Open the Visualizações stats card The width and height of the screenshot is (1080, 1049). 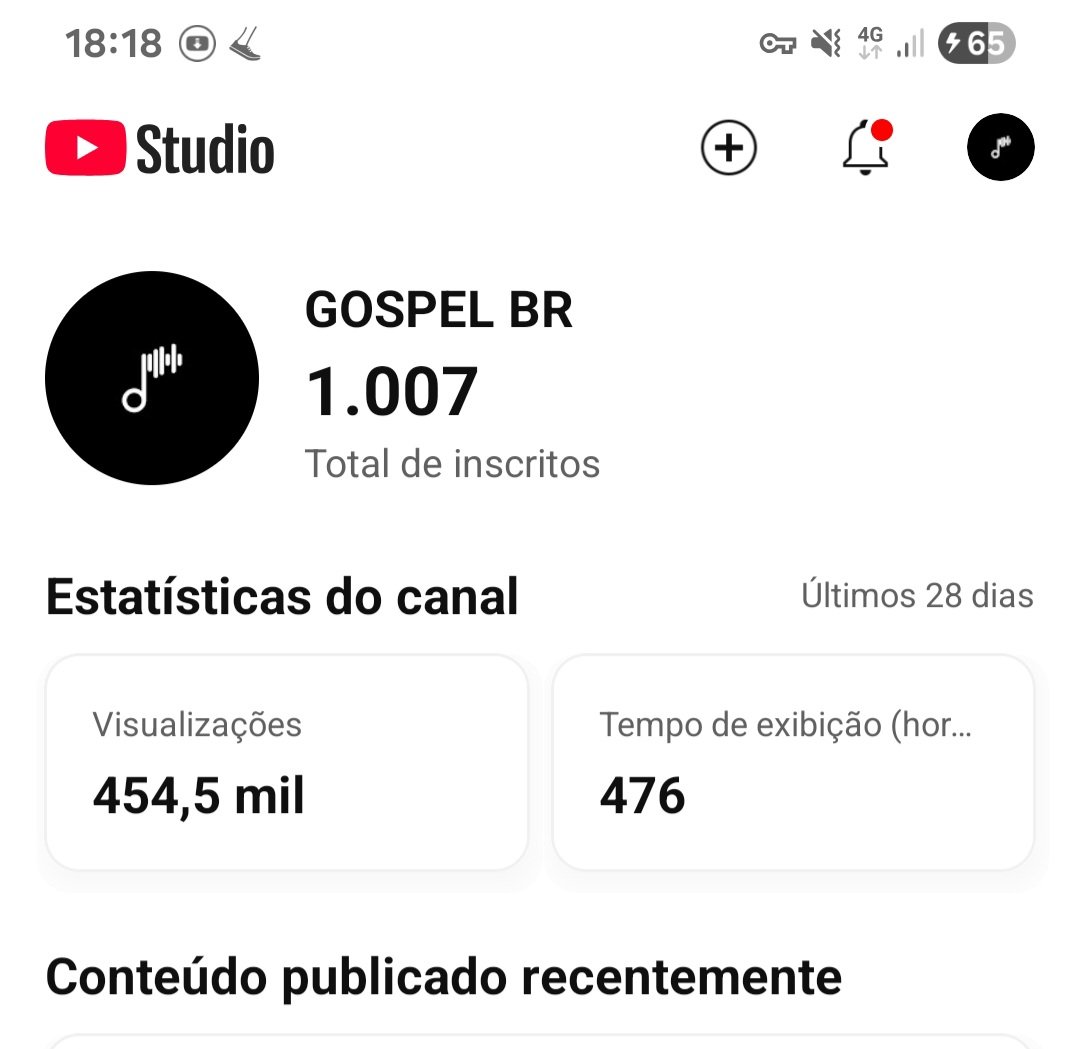[x=287, y=762]
